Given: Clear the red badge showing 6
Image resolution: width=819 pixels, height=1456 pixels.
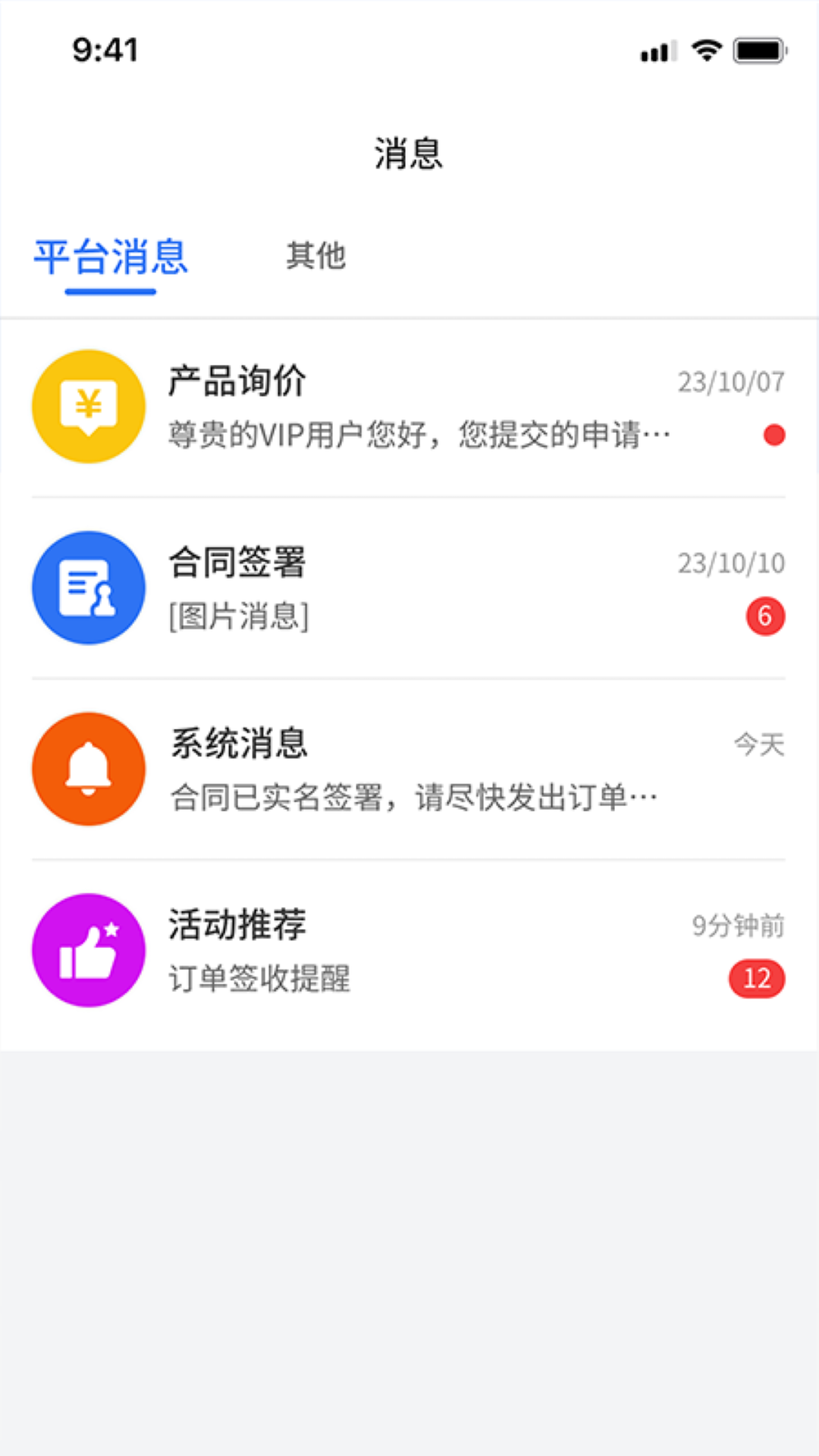Looking at the screenshot, I should [767, 616].
